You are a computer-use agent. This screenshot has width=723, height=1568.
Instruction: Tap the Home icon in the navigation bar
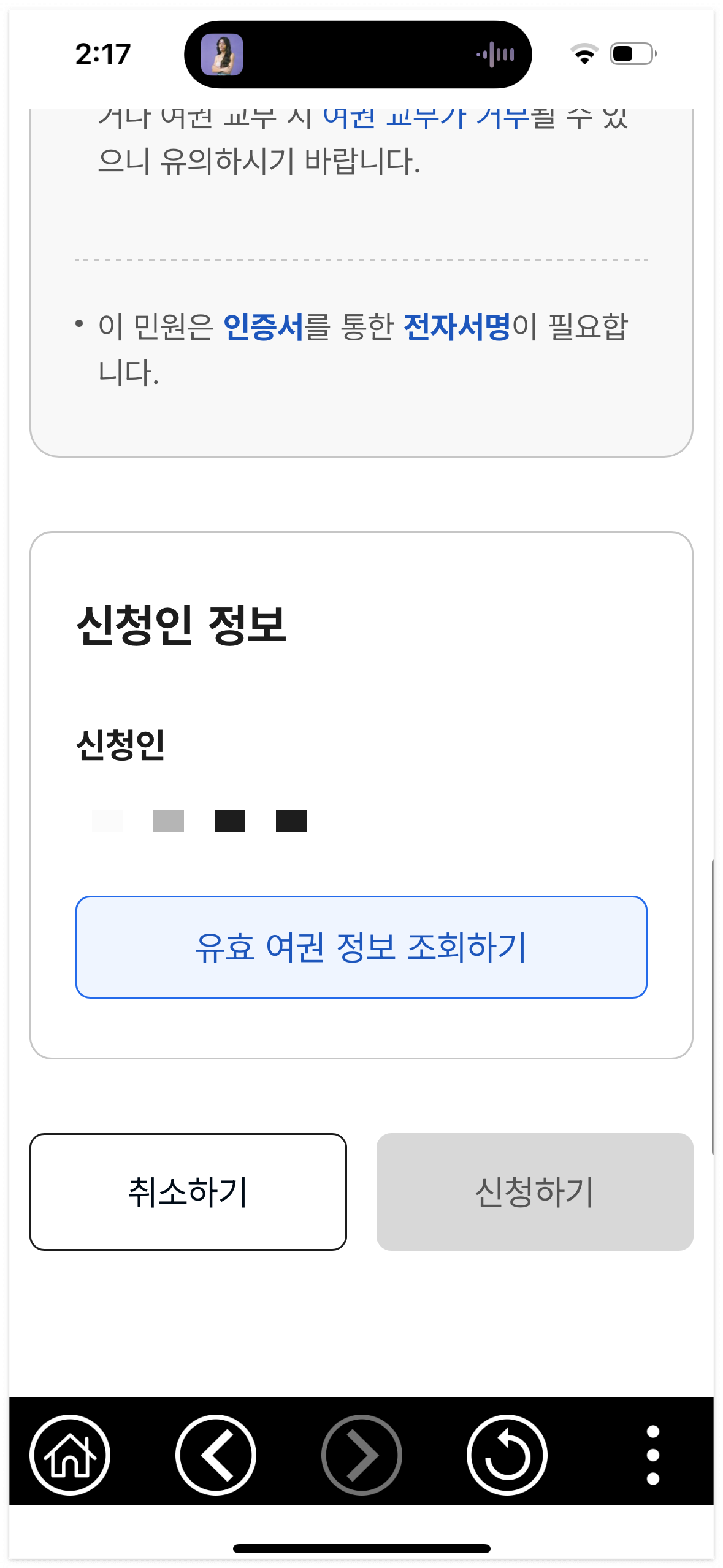point(71,1454)
